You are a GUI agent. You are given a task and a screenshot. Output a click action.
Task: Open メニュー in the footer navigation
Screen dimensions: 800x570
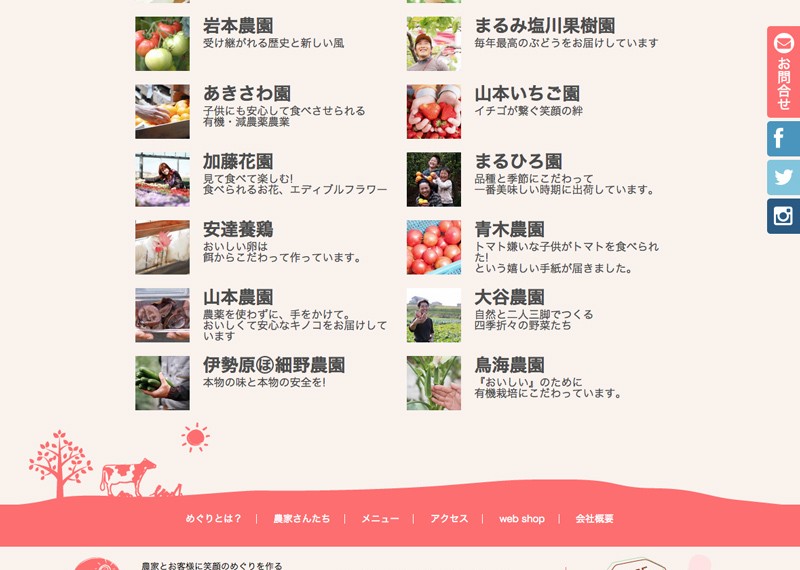[380, 519]
